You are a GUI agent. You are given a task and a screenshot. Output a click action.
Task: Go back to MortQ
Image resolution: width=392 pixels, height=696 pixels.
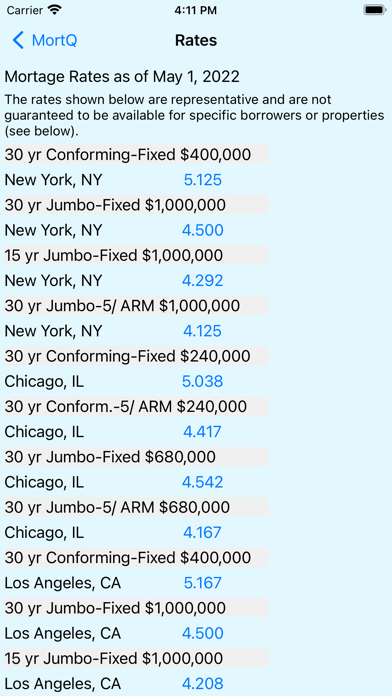(45, 40)
